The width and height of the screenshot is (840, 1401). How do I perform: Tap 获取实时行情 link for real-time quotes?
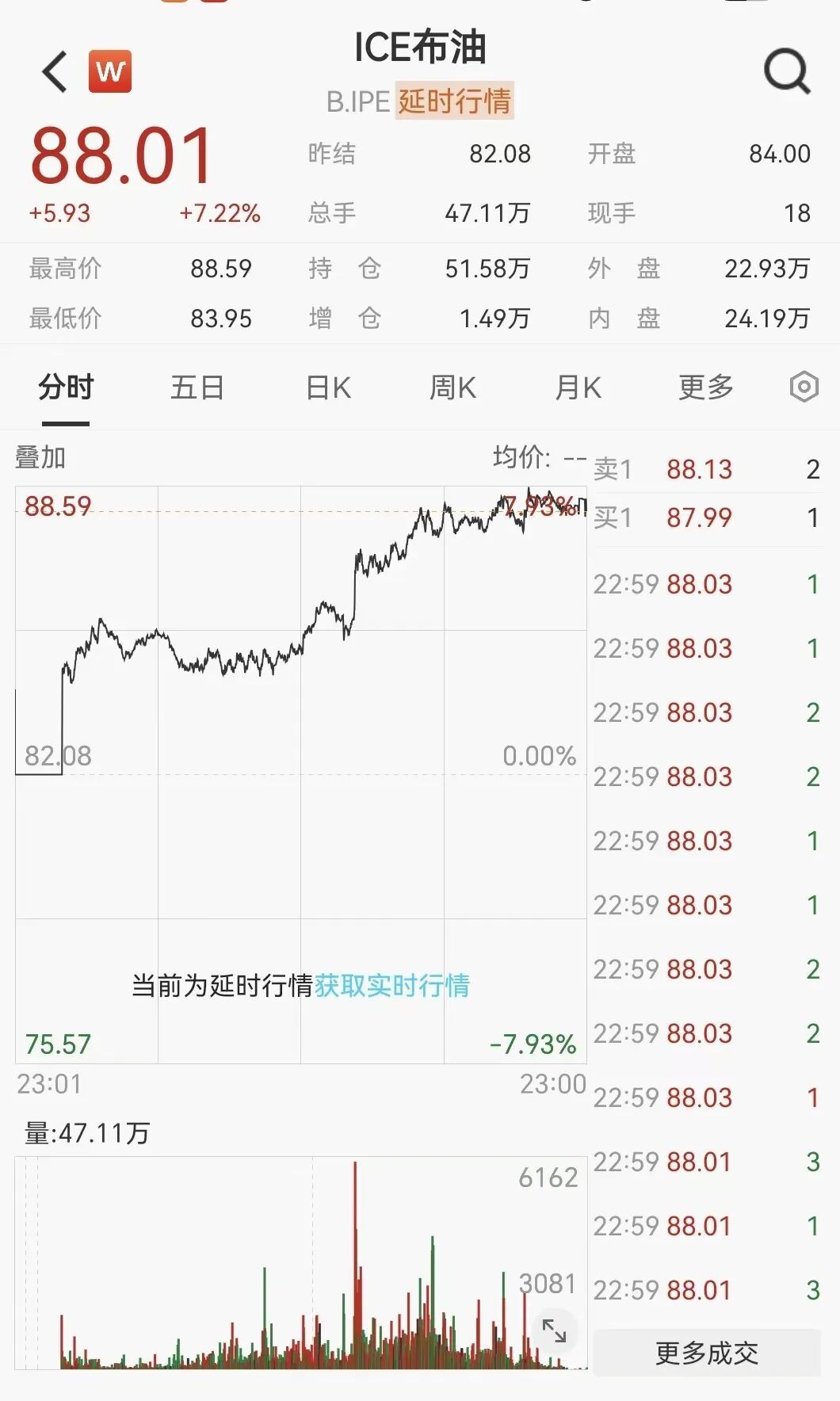[x=392, y=985]
